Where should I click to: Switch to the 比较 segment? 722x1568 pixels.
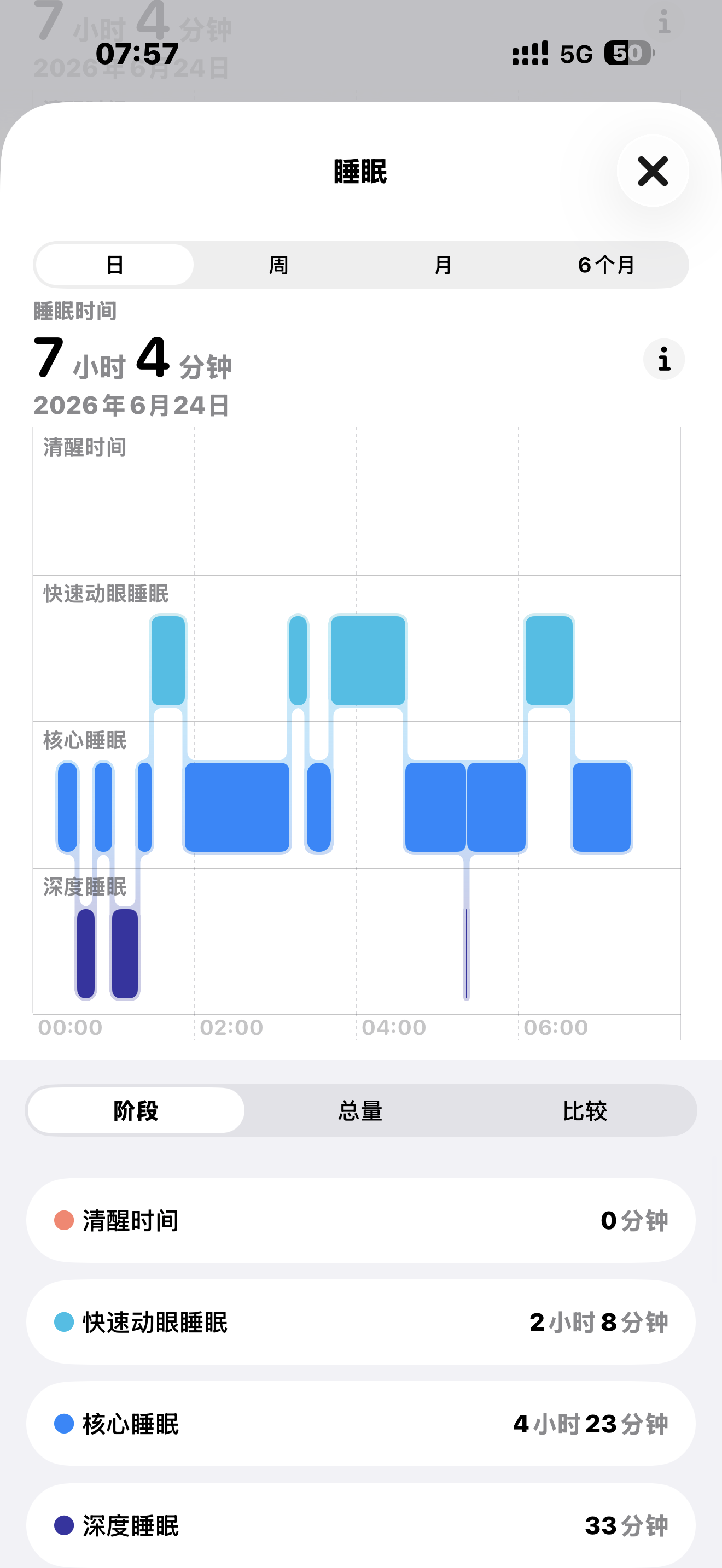tap(584, 1110)
